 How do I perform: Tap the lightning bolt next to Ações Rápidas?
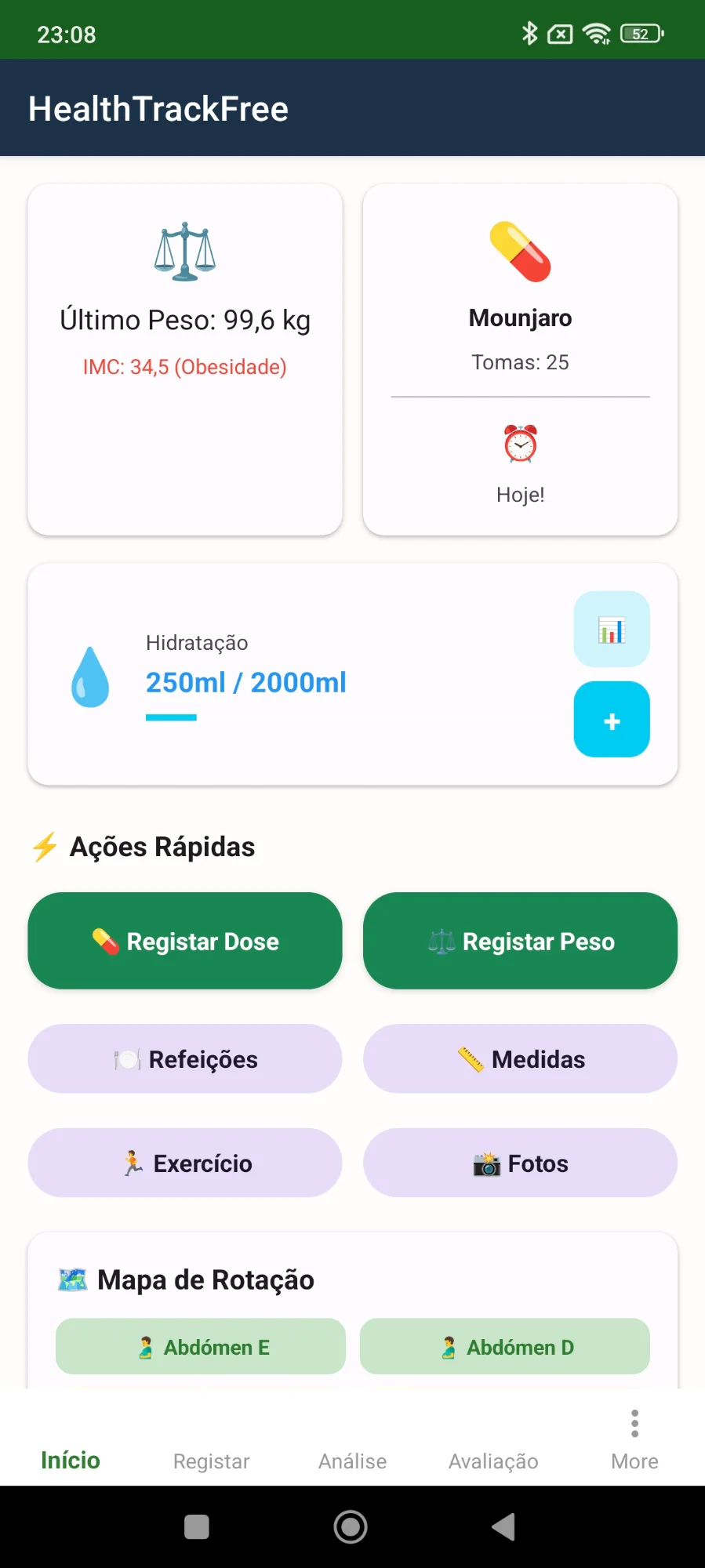click(45, 847)
